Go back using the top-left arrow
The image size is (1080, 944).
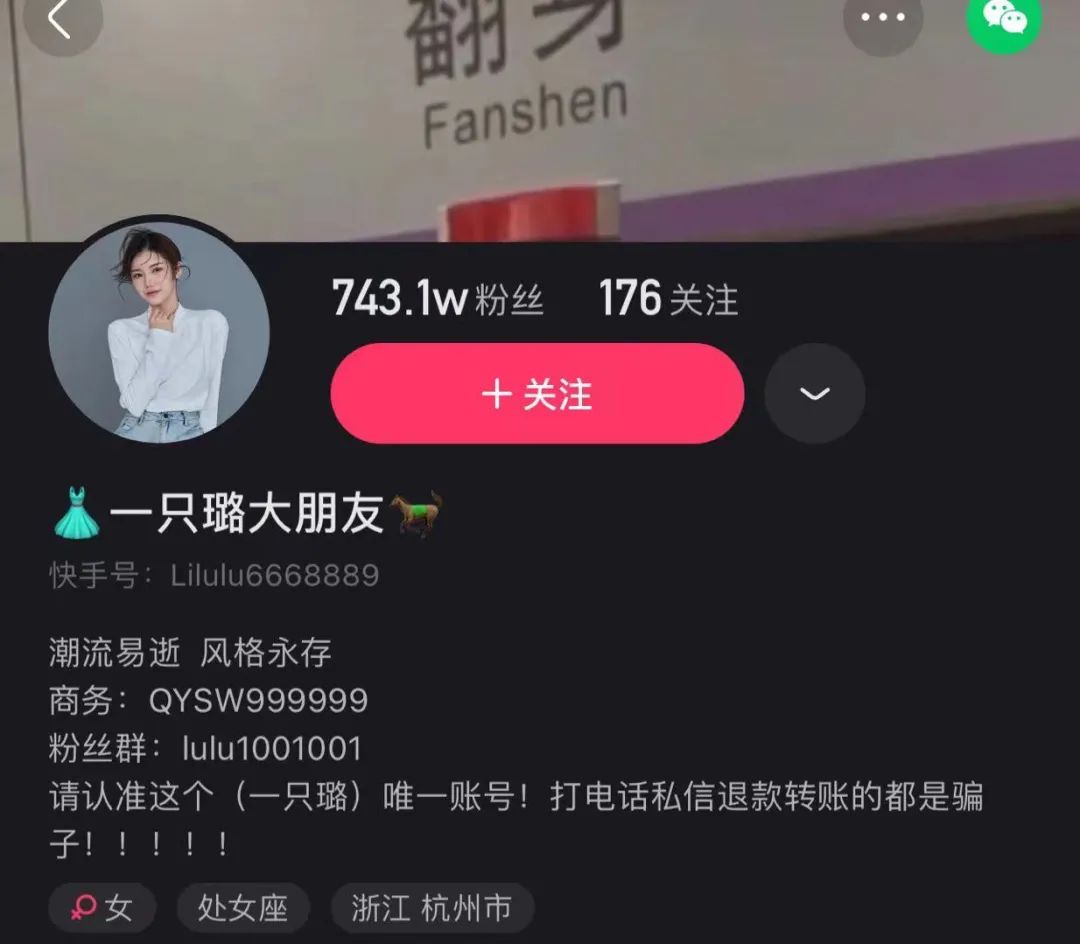62,20
